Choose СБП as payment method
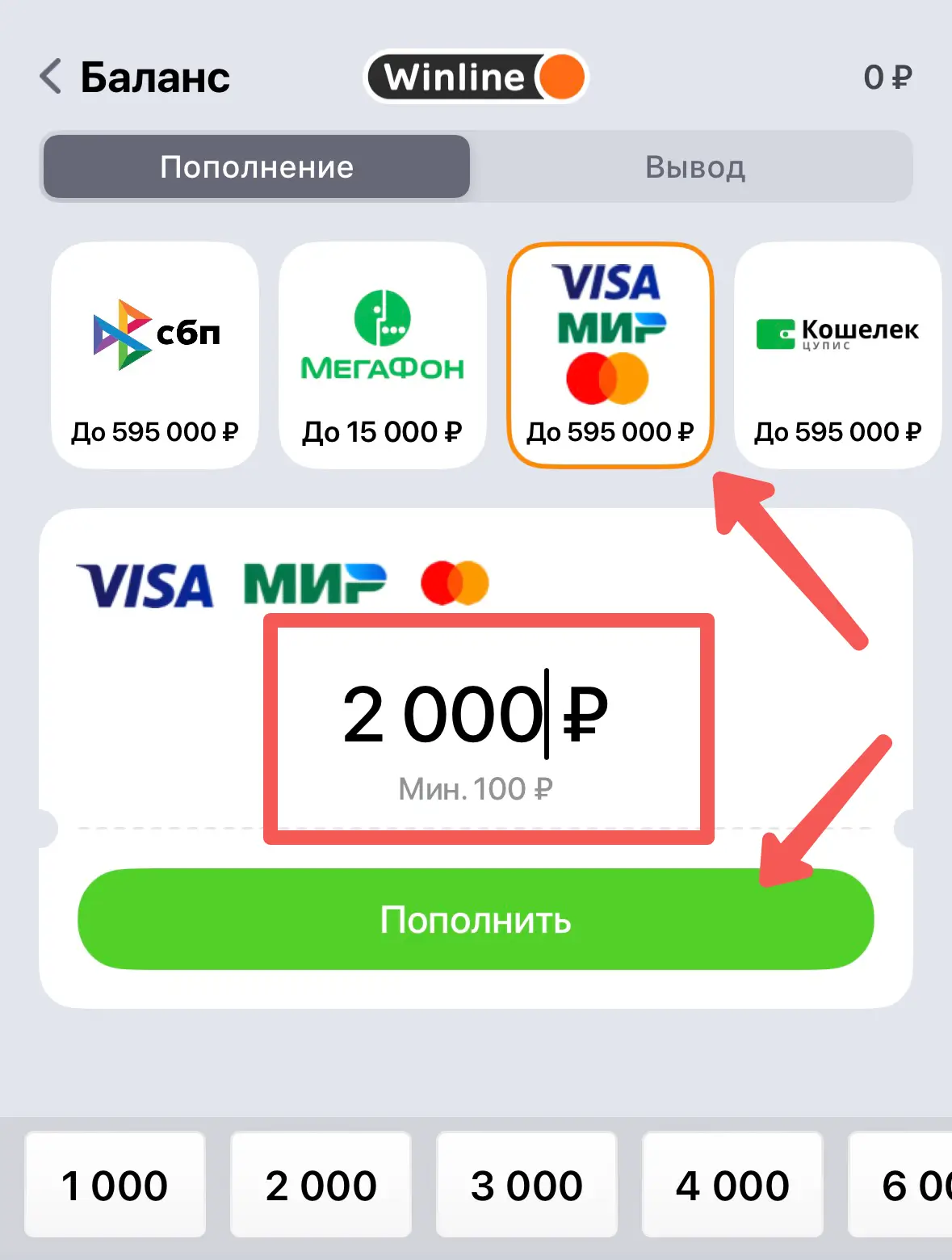Image resolution: width=952 pixels, height=1260 pixels. click(x=155, y=355)
